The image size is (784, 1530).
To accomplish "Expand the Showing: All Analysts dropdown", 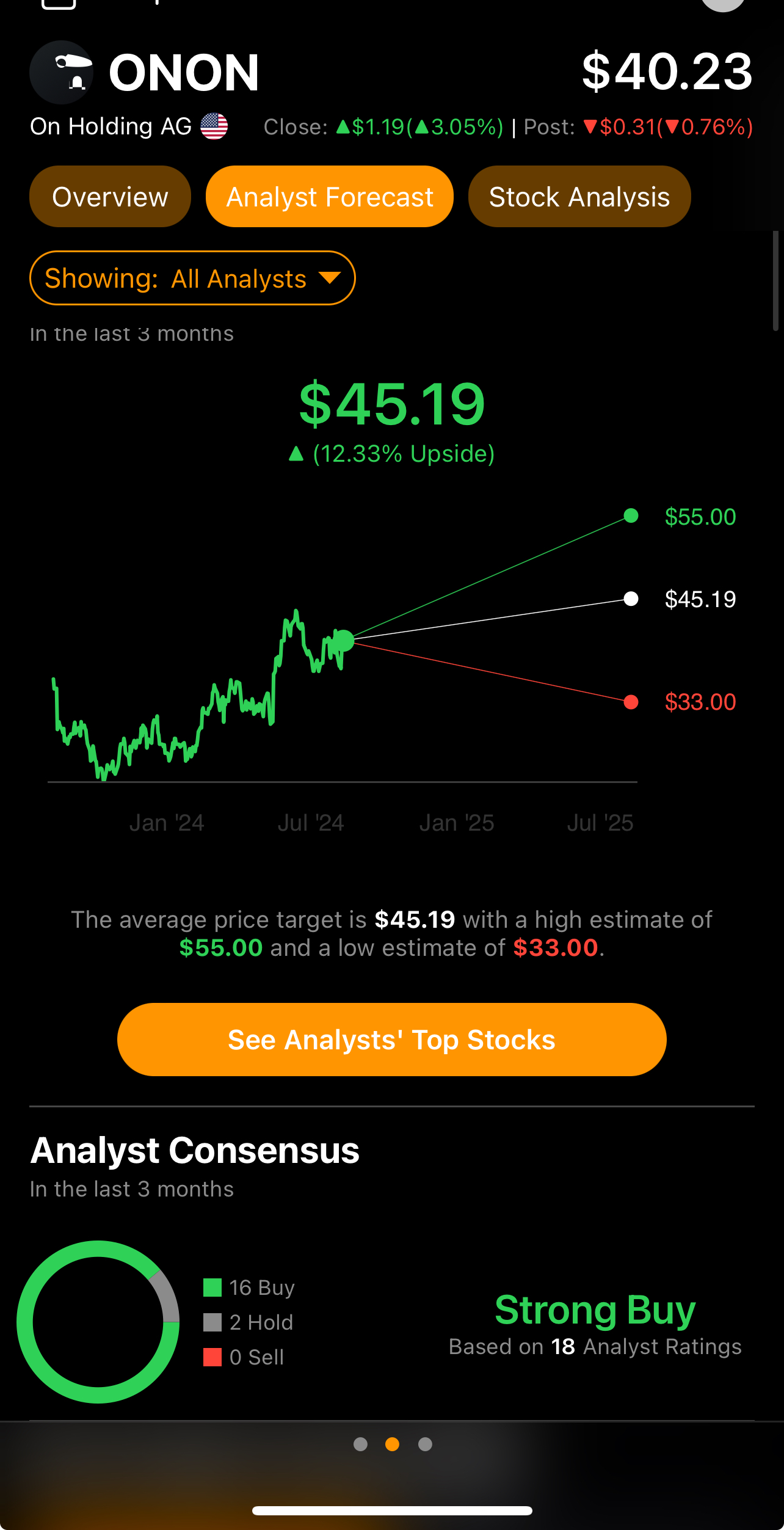I will (x=192, y=278).
